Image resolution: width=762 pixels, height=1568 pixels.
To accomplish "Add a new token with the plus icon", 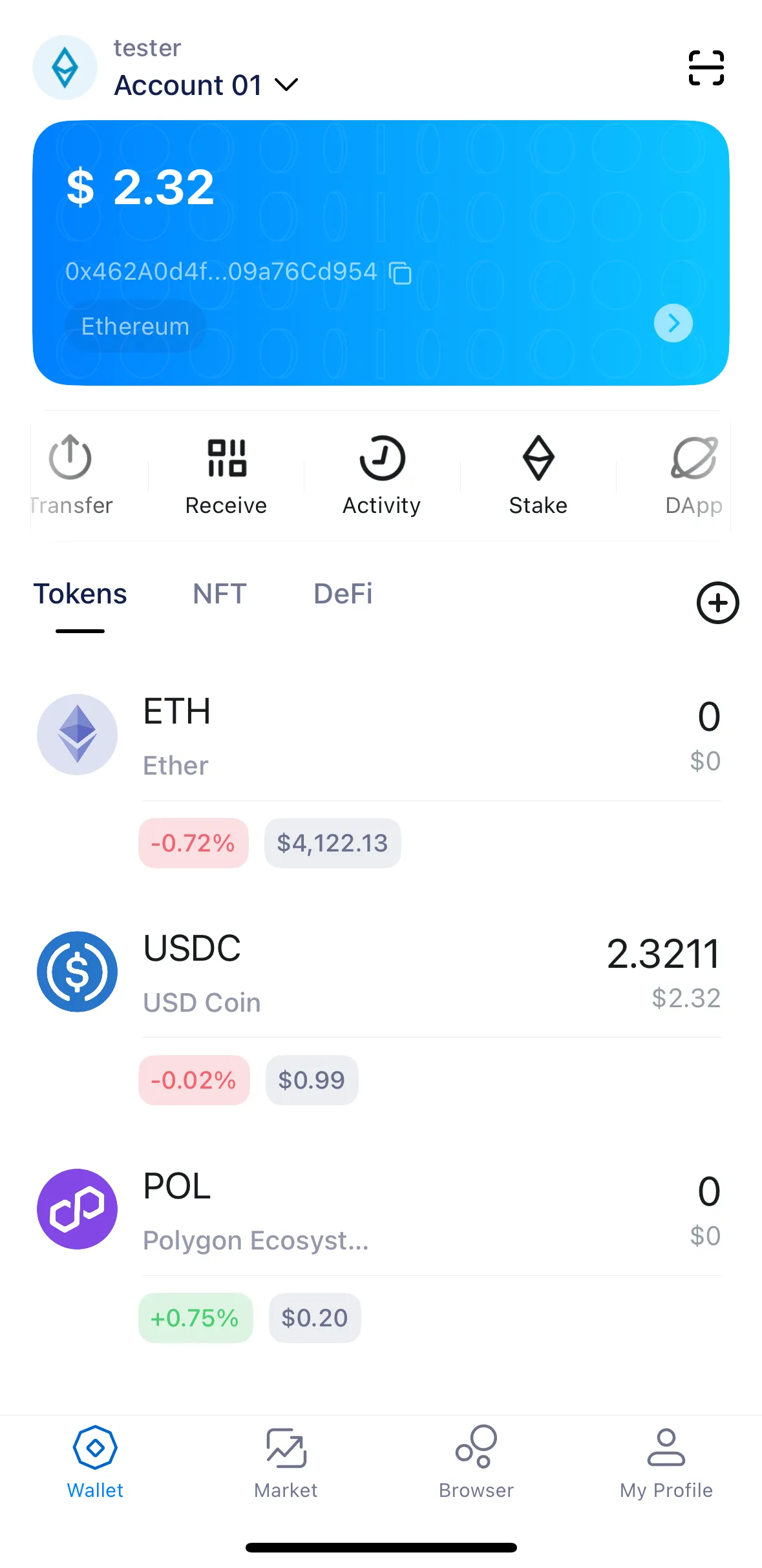I will pos(717,603).
